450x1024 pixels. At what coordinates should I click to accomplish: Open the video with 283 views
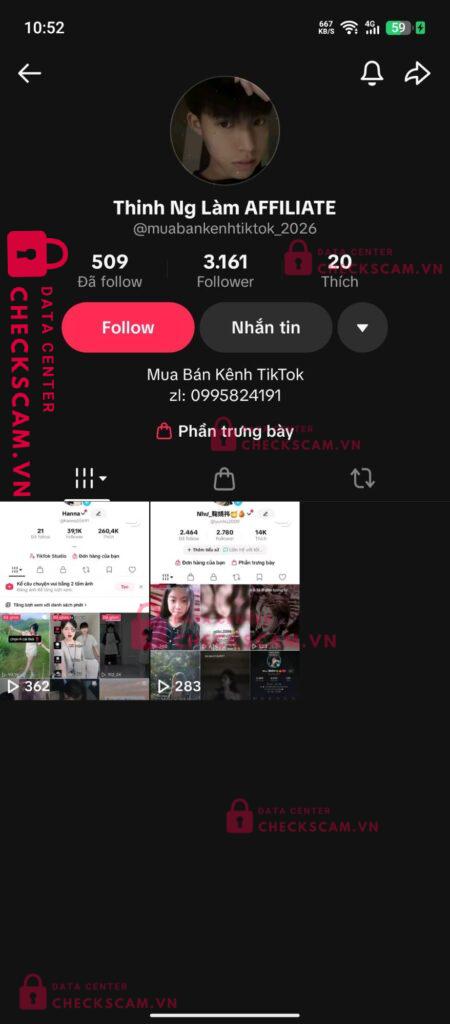pyautogui.click(x=225, y=601)
